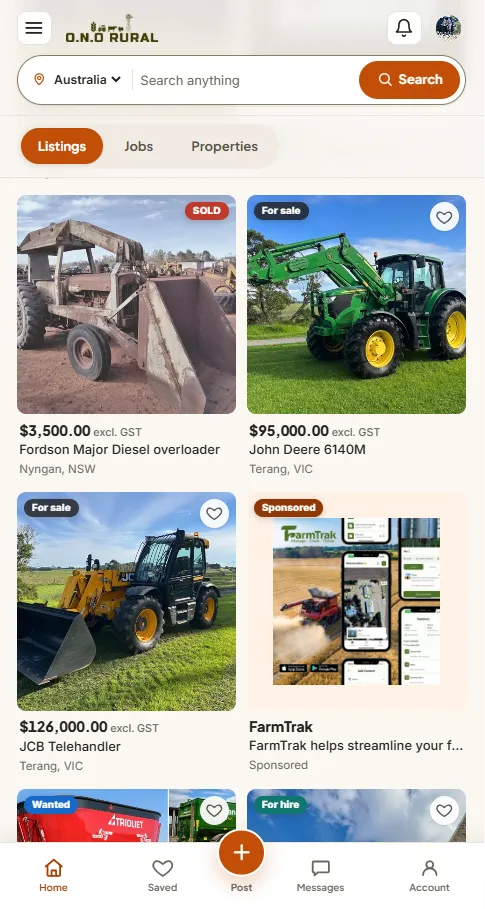Save the For hire listing
This screenshot has height=909, width=485.
coord(444,810)
